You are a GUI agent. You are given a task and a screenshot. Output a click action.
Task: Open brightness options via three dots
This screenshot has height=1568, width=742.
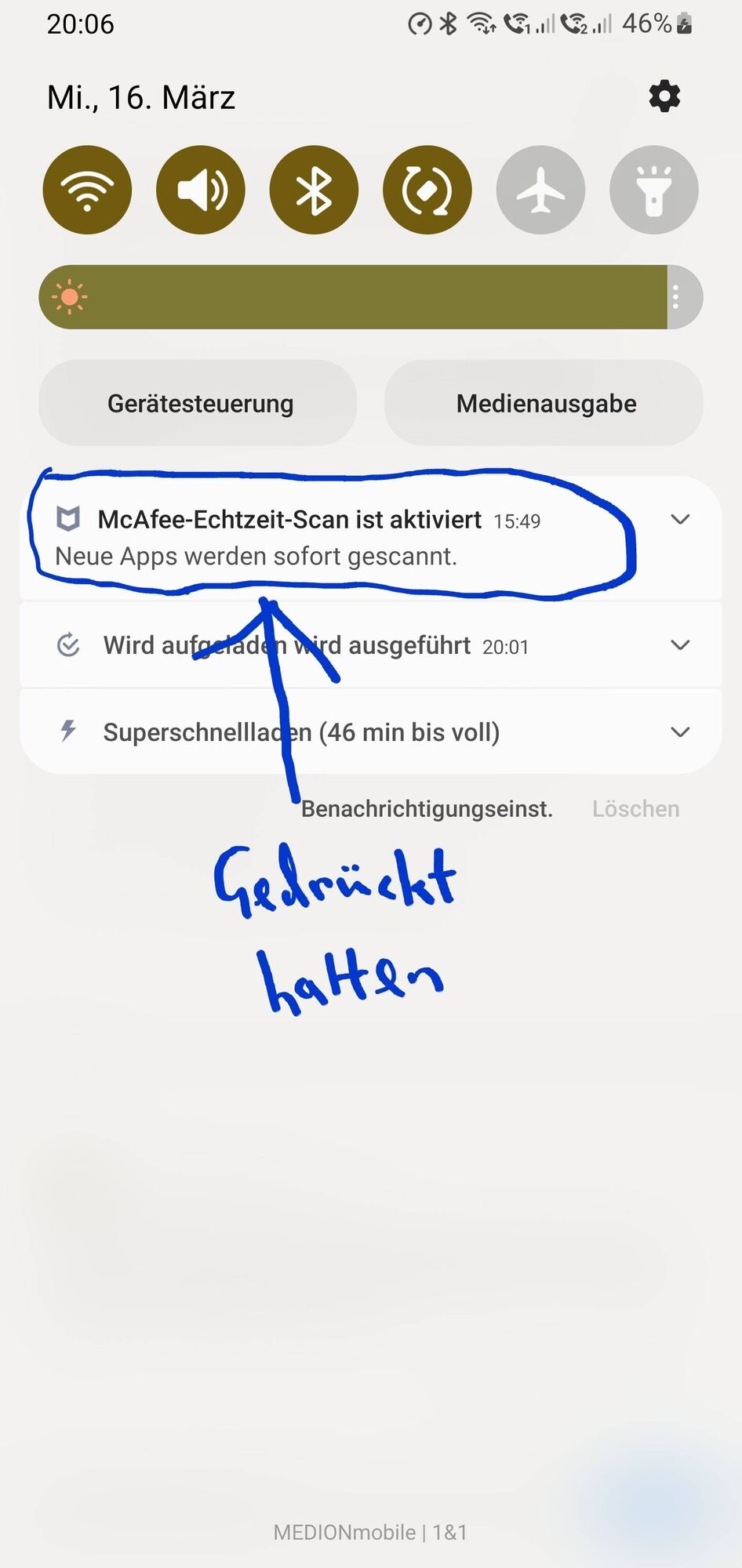[676, 297]
